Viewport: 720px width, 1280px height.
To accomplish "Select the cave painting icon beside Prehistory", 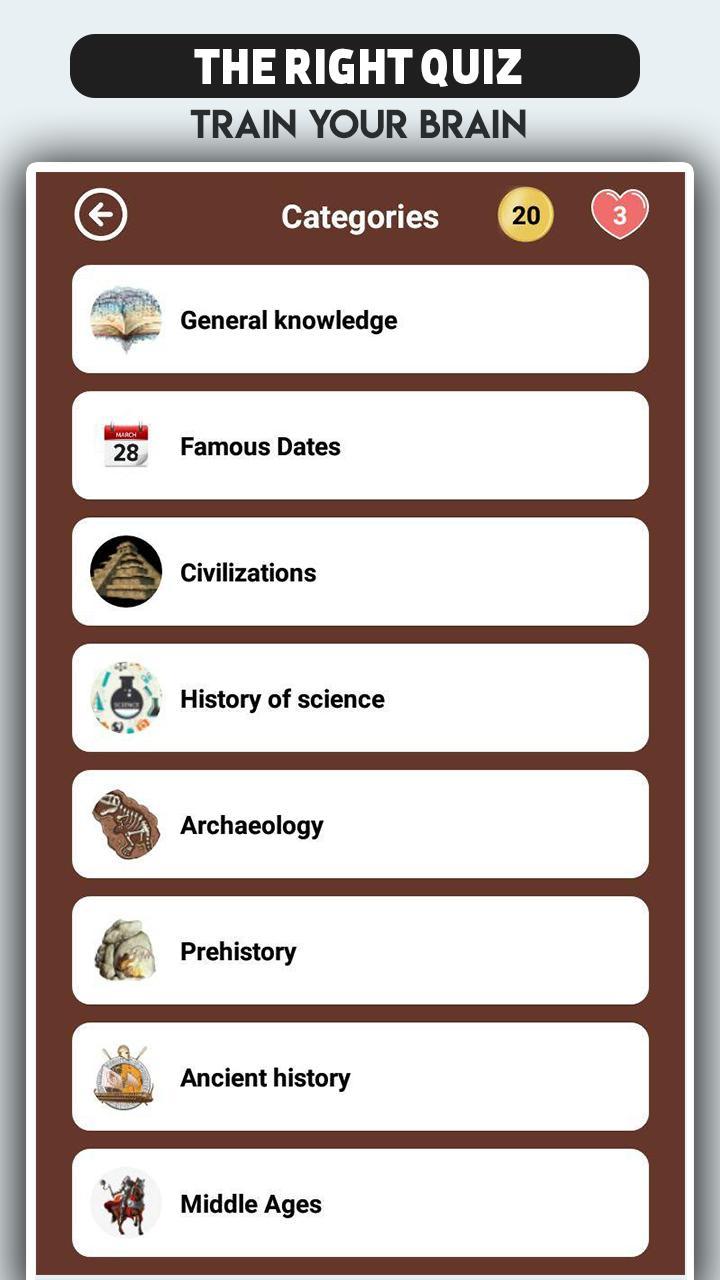I will [x=125, y=950].
